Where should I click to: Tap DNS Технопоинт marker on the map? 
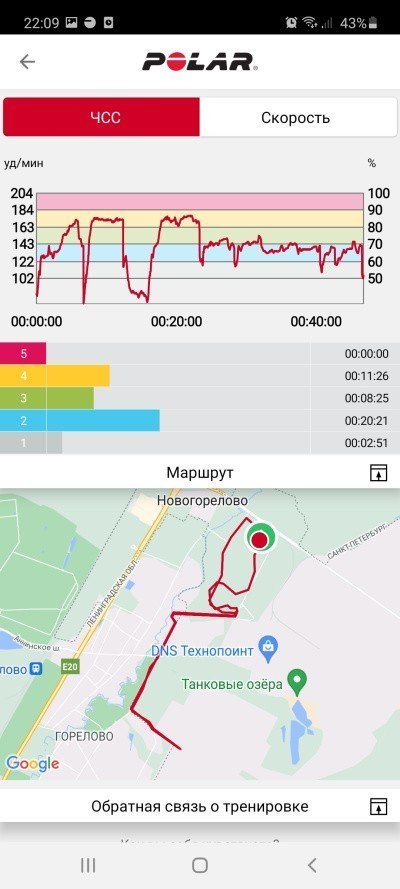(x=267, y=647)
